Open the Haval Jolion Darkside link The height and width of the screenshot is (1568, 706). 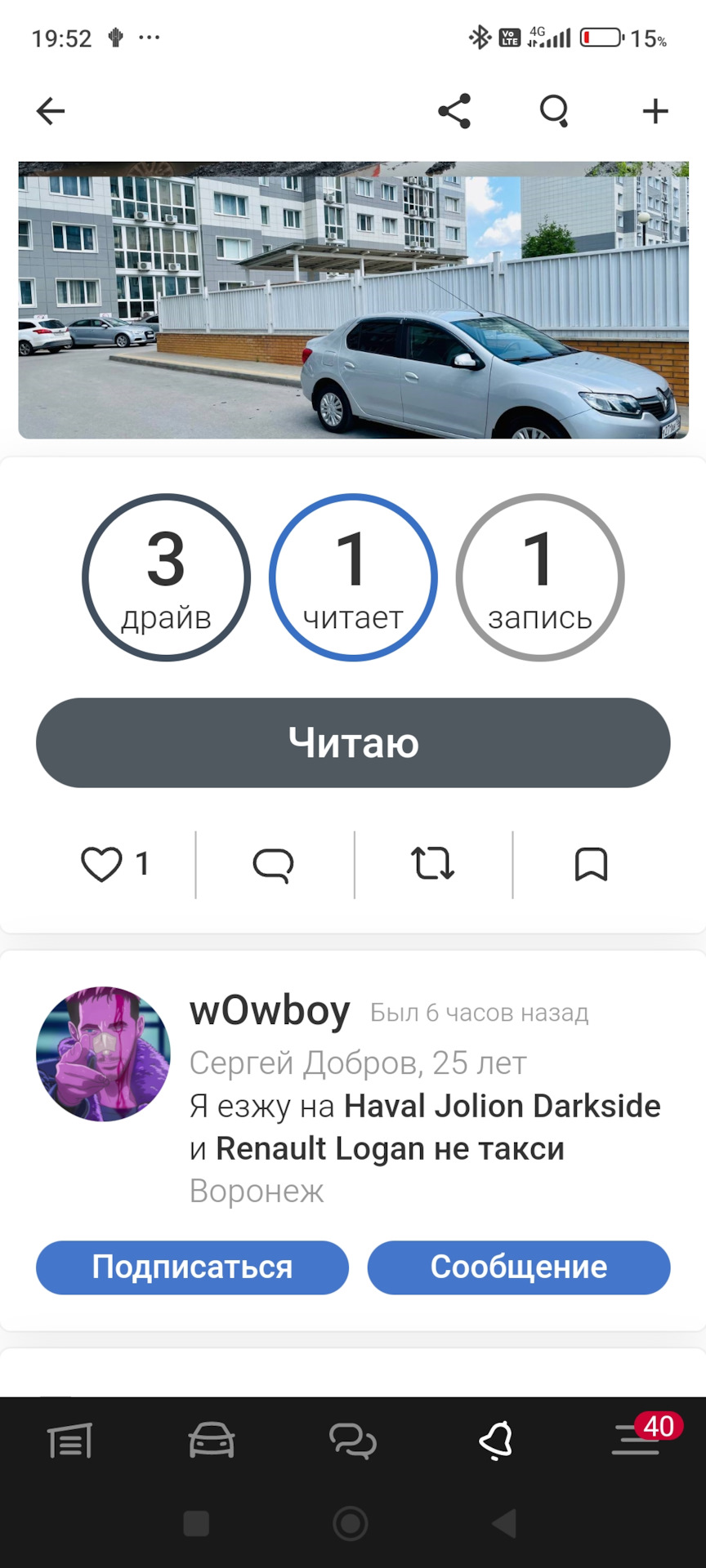502,1106
